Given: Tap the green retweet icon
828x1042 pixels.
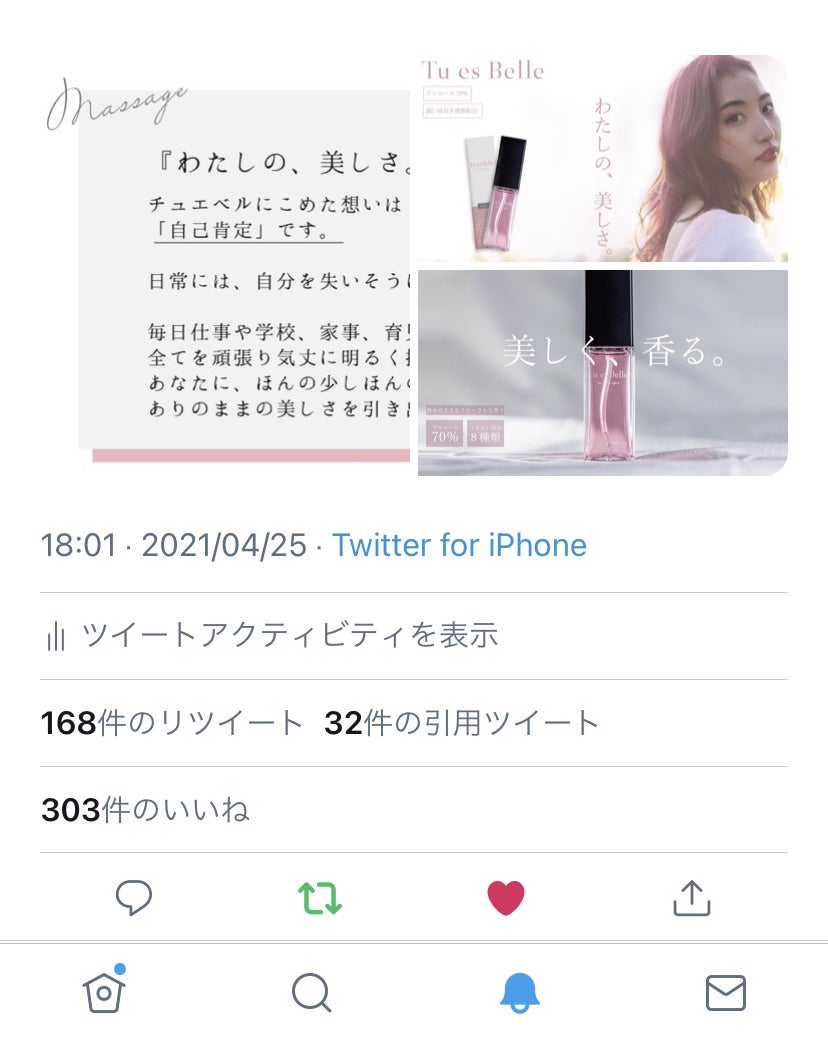Looking at the screenshot, I should pos(320,898).
